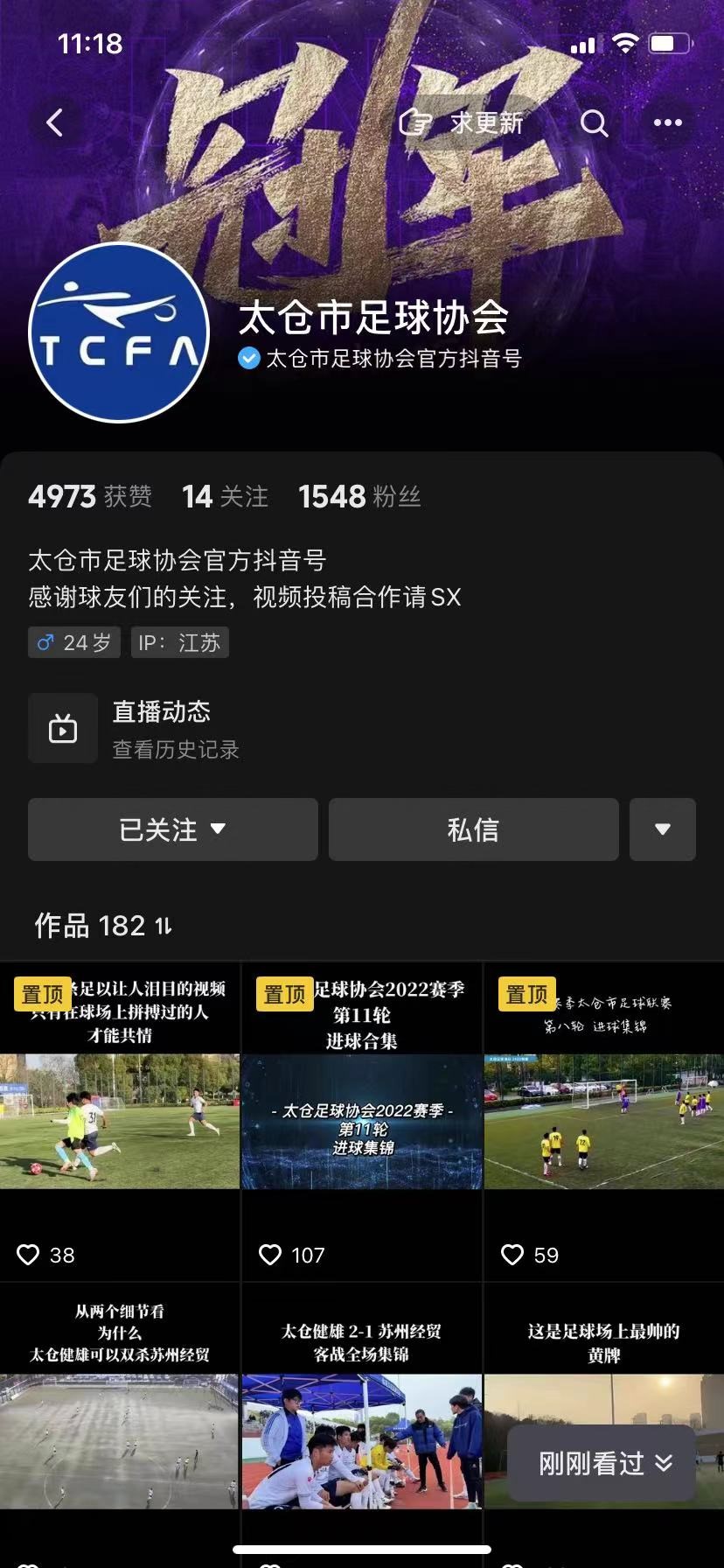Open the 1548 粉丝 followers list
This screenshot has width=724, height=1568.
point(359,497)
